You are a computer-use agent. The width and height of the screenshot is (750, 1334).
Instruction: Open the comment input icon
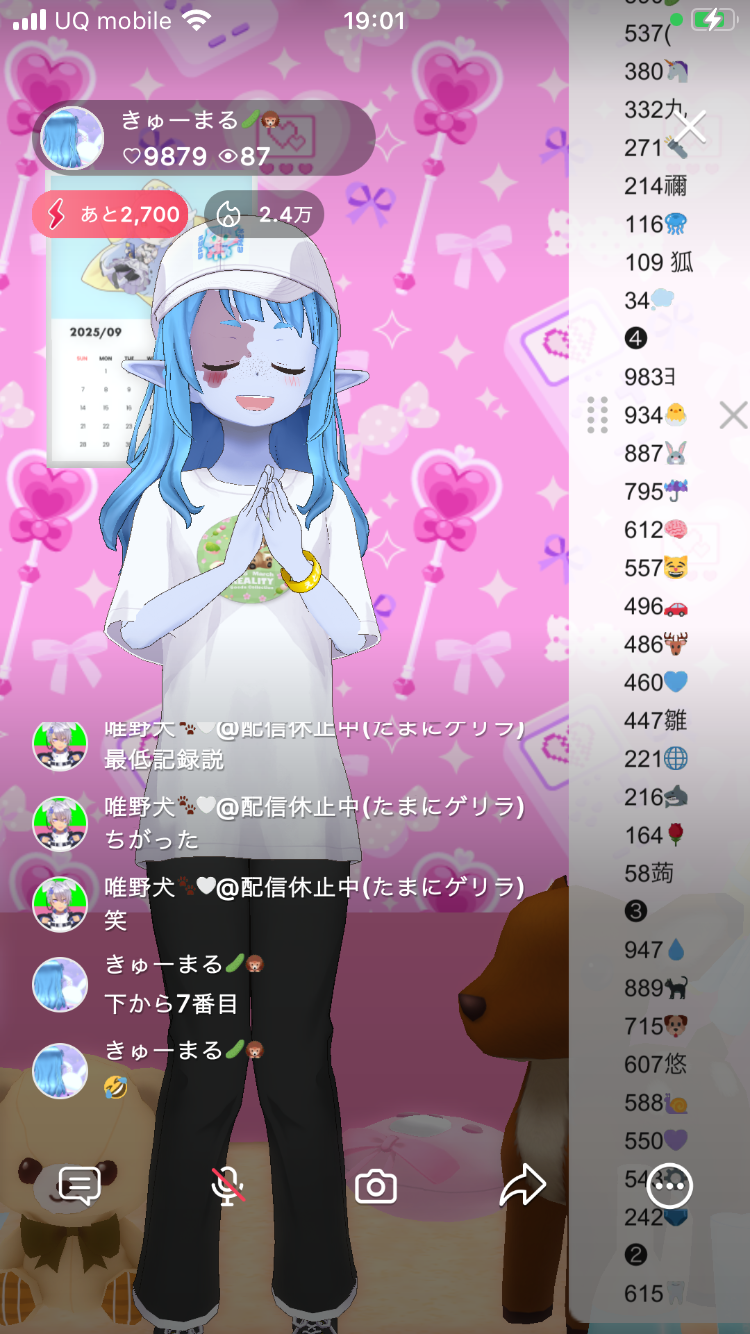click(x=80, y=1186)
